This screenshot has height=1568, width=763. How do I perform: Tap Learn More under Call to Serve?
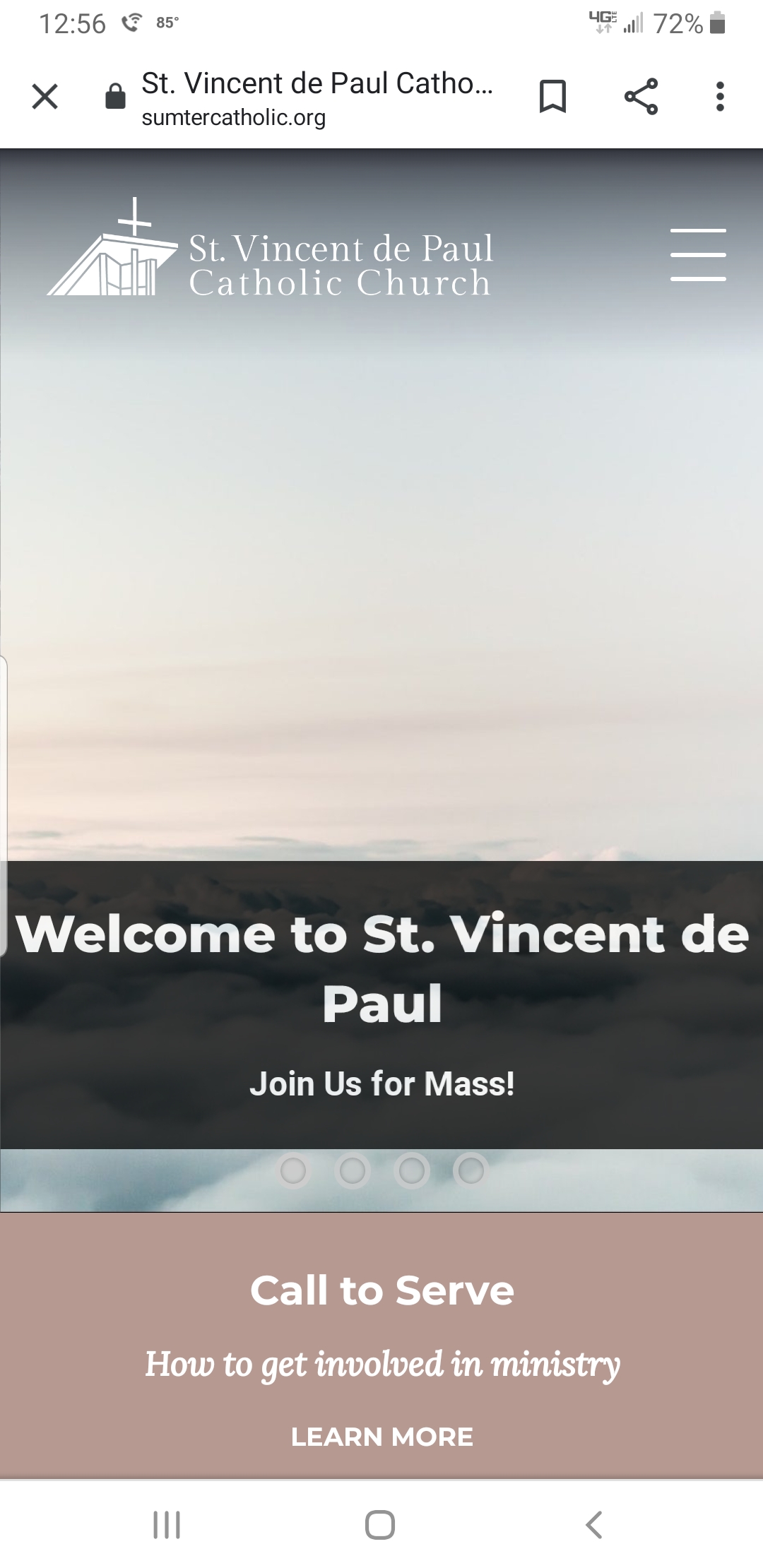(381, 1437)
